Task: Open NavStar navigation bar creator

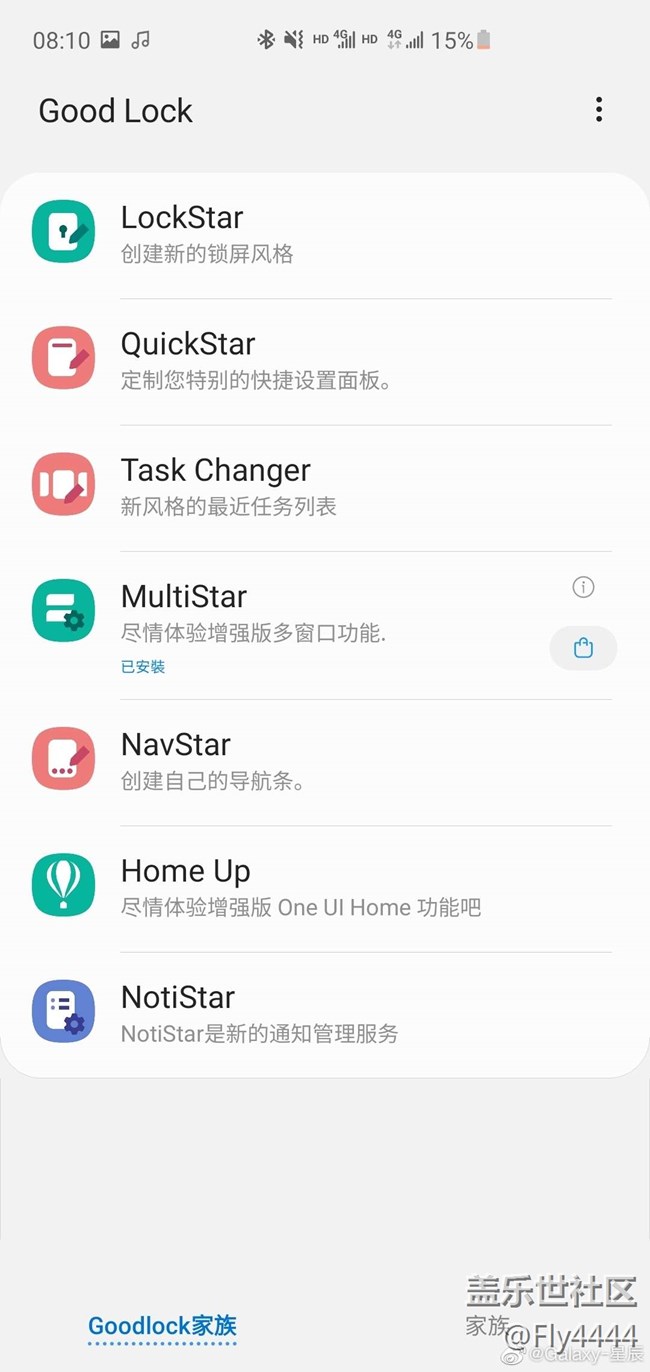Action: [x=325, y=762]
